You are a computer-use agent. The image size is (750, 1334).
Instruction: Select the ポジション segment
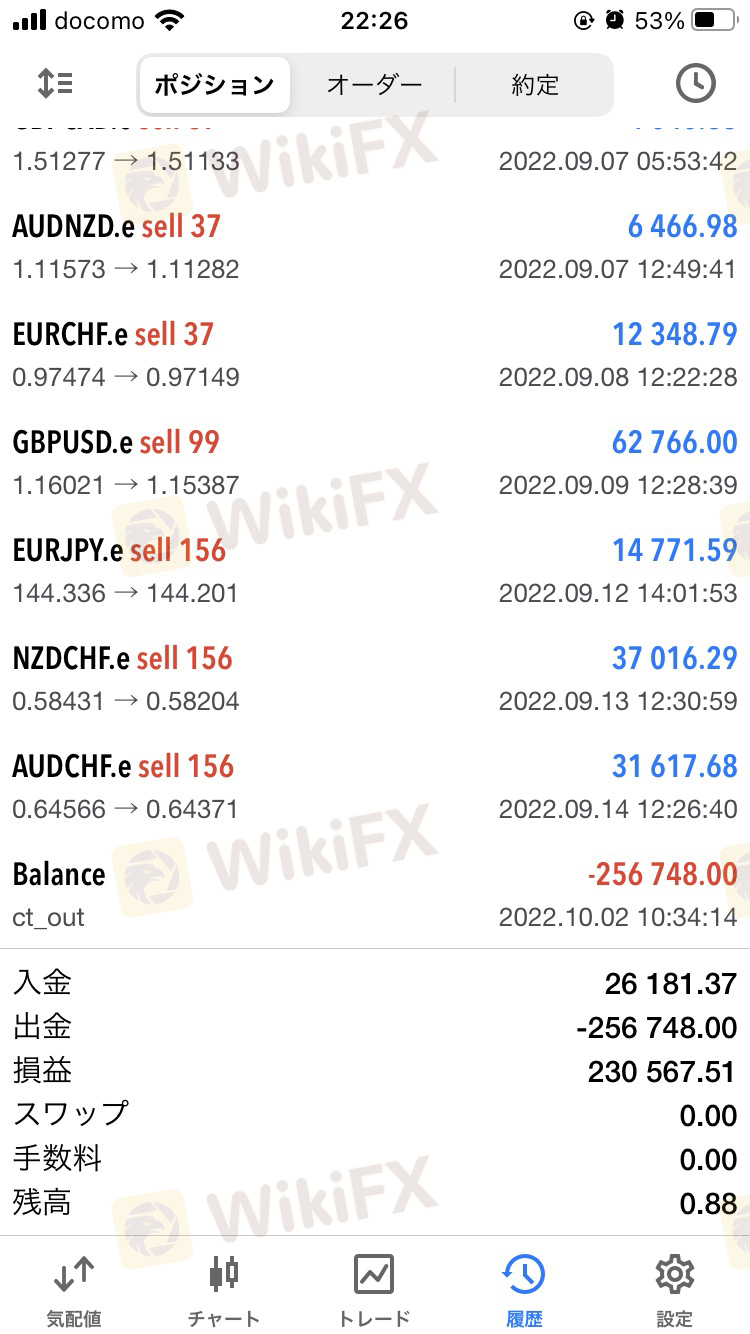tap(214, 85)
